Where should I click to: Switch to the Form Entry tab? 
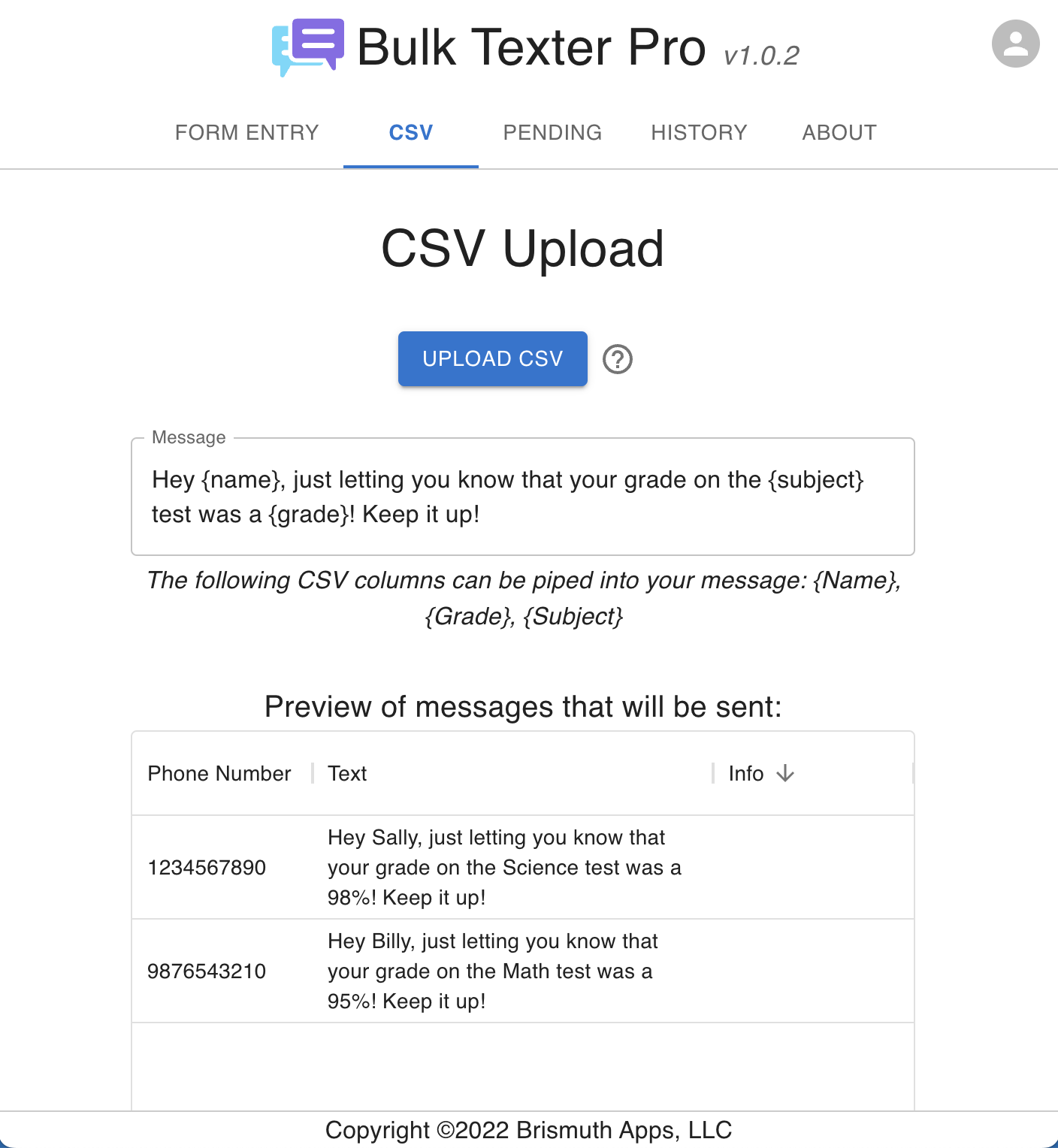point(246,132)
